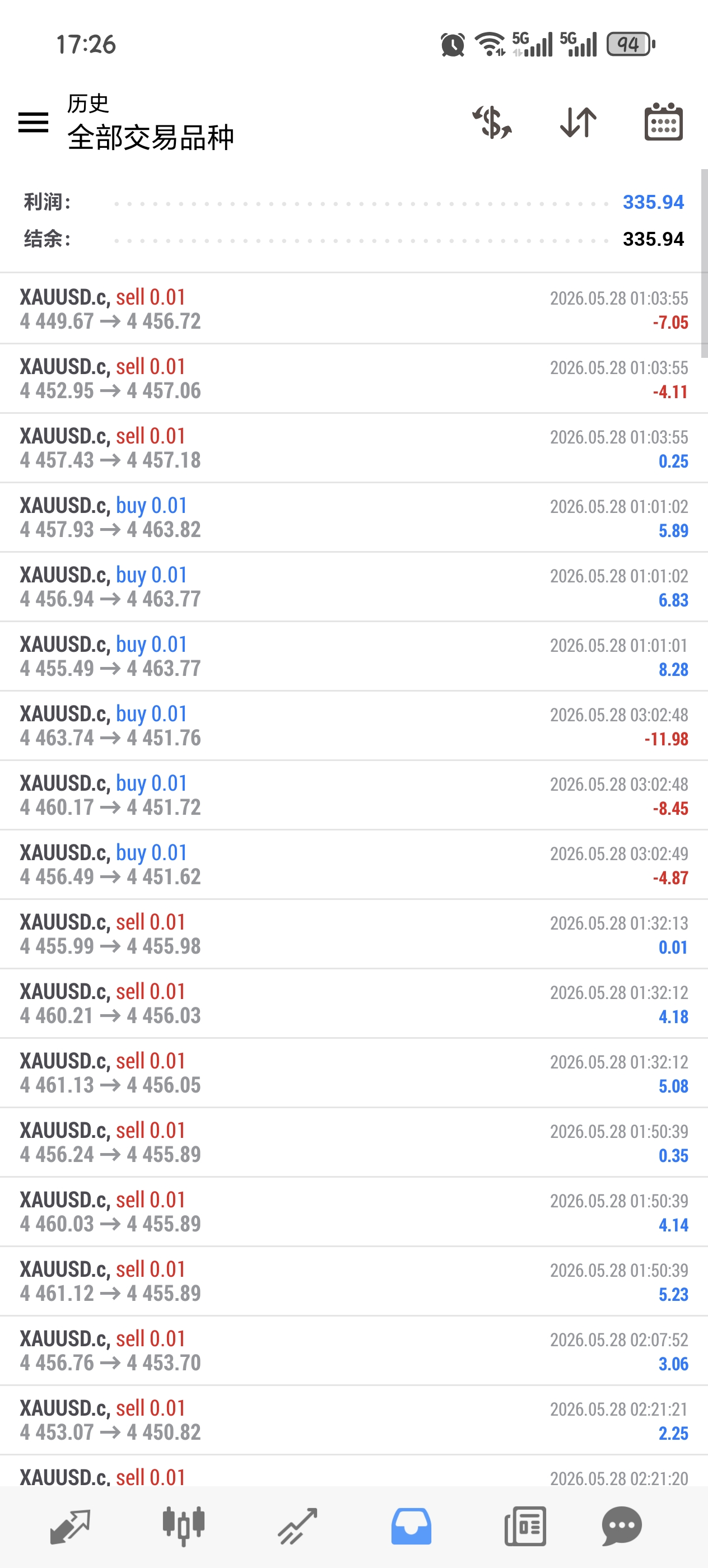708x1568 pixels.
Task: Select the History inbox tab
Action: tap(412, 1527)
